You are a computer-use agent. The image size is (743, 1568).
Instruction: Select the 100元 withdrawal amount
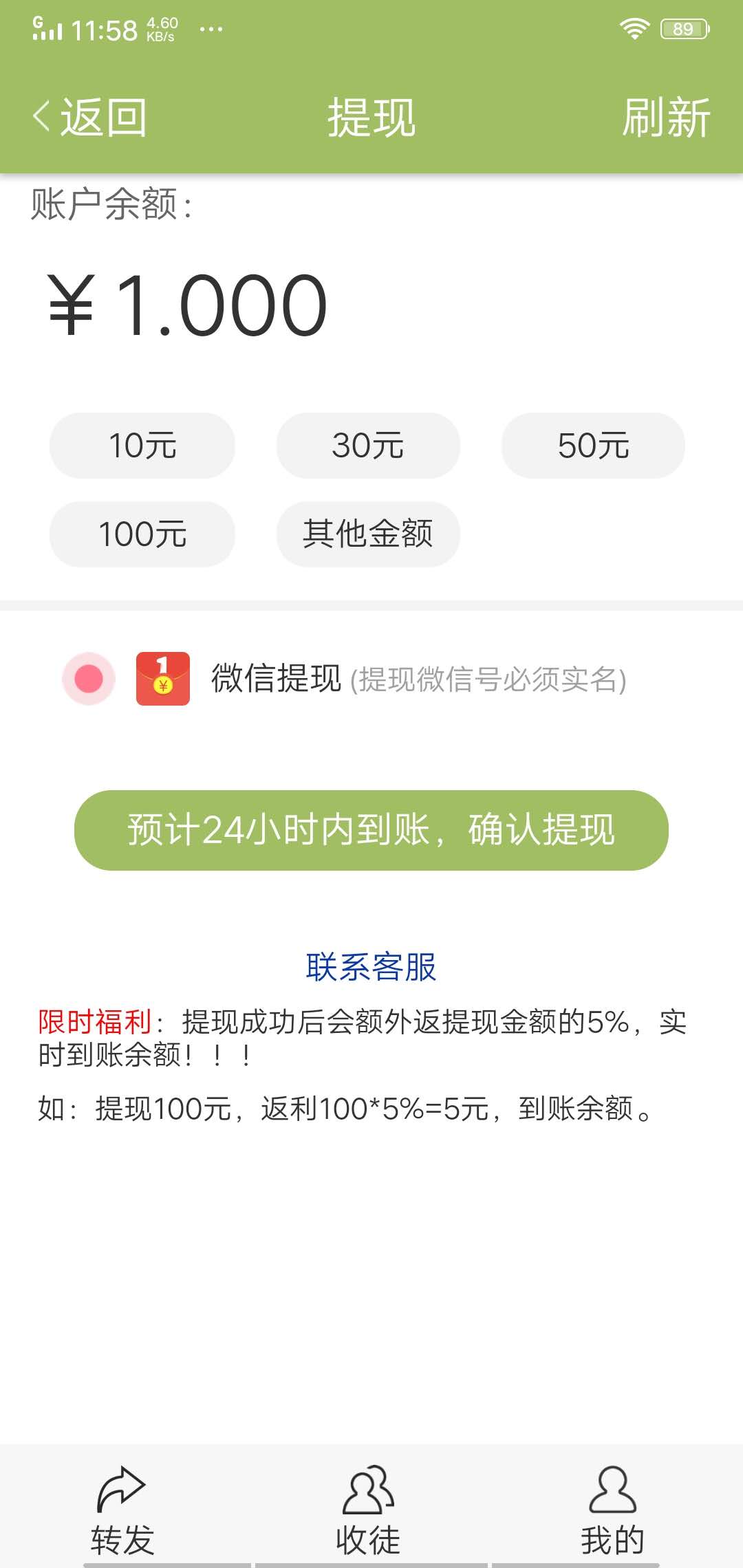[x=142, y=534]
